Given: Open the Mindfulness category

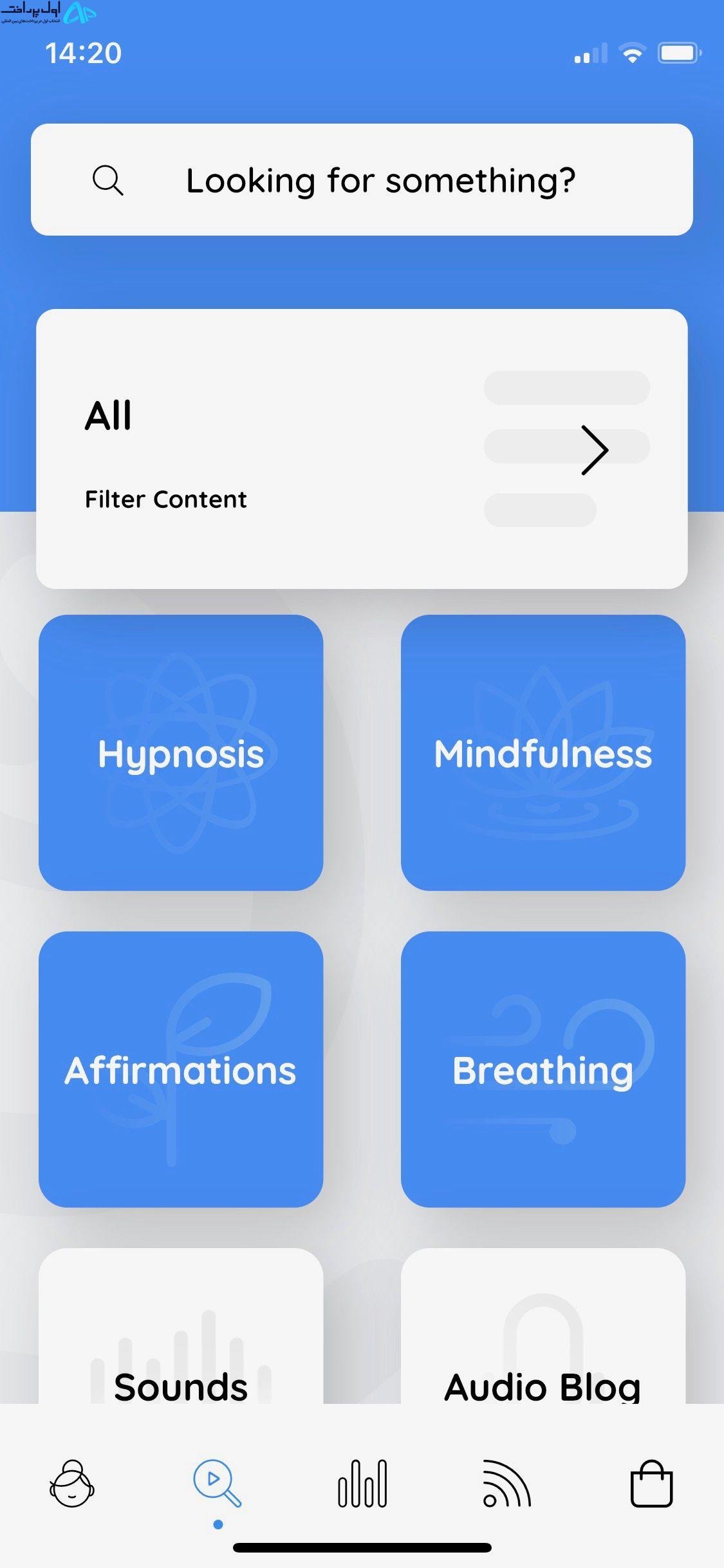Looking at the screenshot, I should tap(543, 752).
